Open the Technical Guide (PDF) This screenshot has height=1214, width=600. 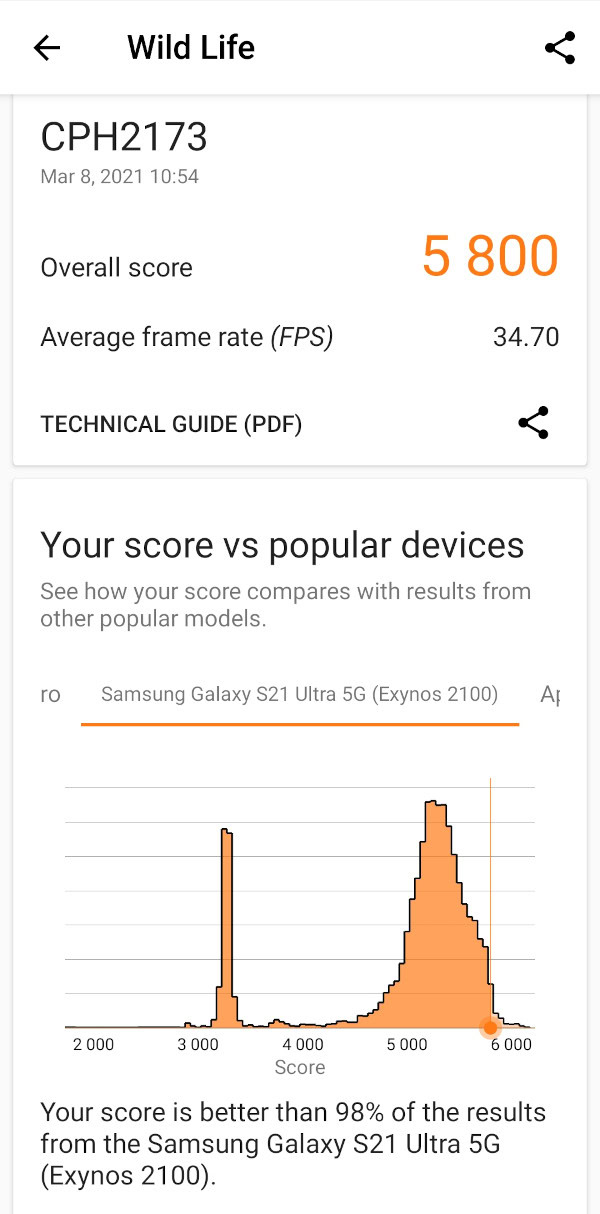coord(171,424)
